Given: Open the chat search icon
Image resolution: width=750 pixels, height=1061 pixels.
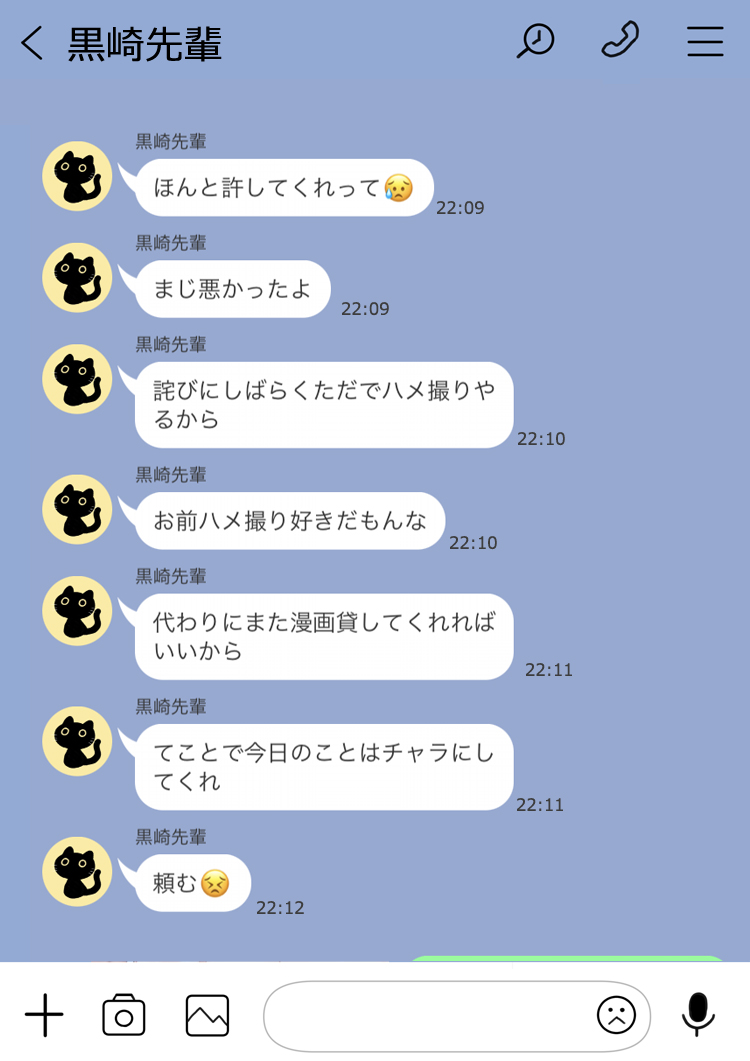Looking at the screenshot, I should click(535, 41).
